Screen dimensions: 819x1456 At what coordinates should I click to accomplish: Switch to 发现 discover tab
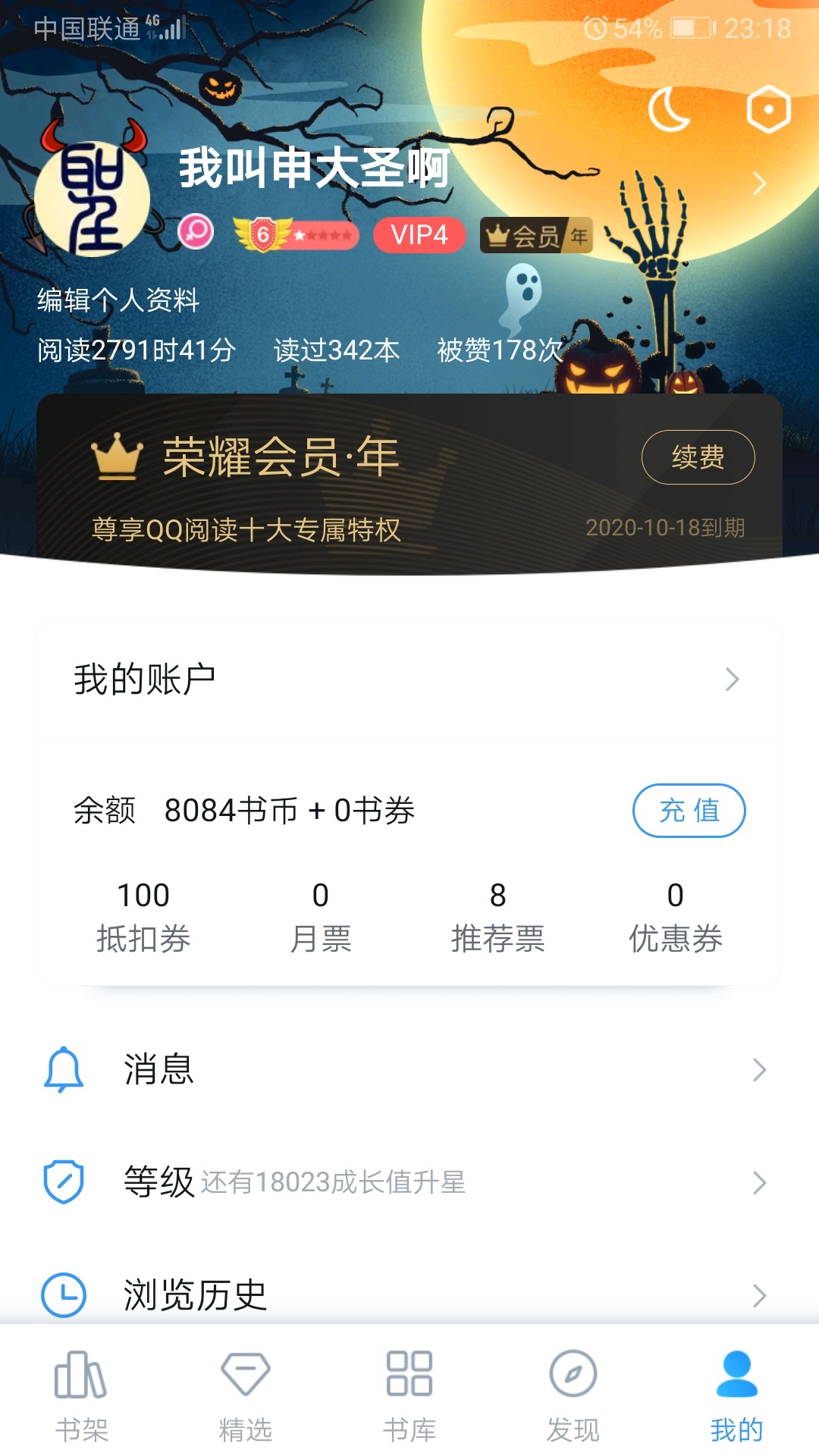573,1395
